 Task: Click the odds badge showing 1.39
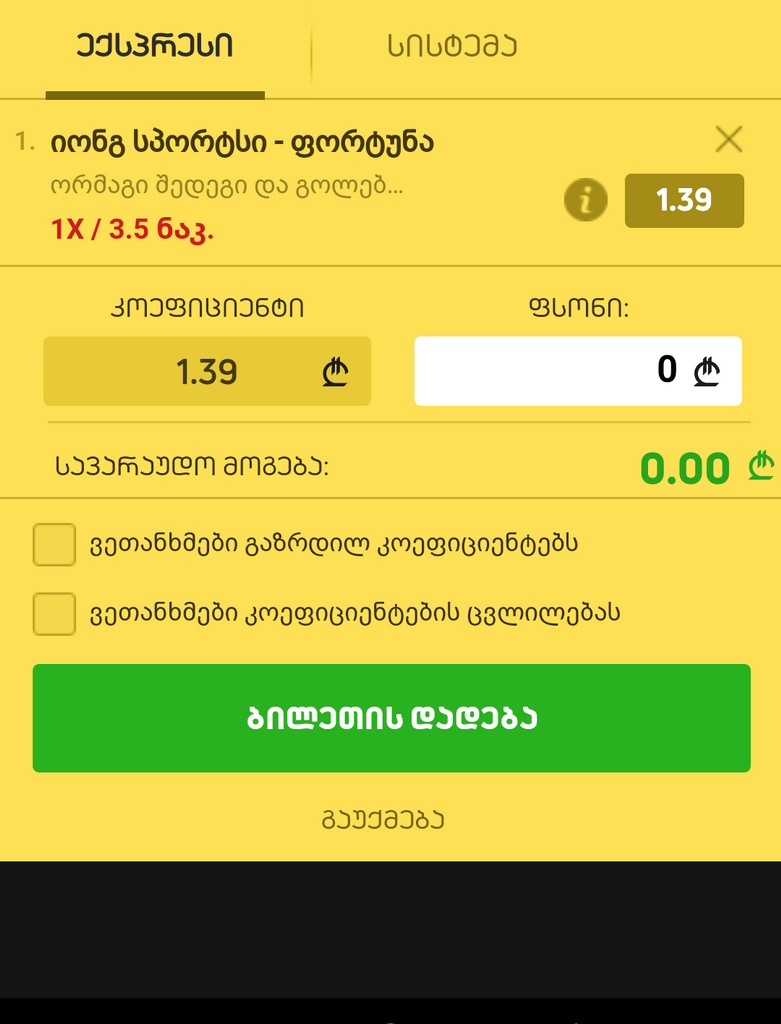(x=684, y=200)
